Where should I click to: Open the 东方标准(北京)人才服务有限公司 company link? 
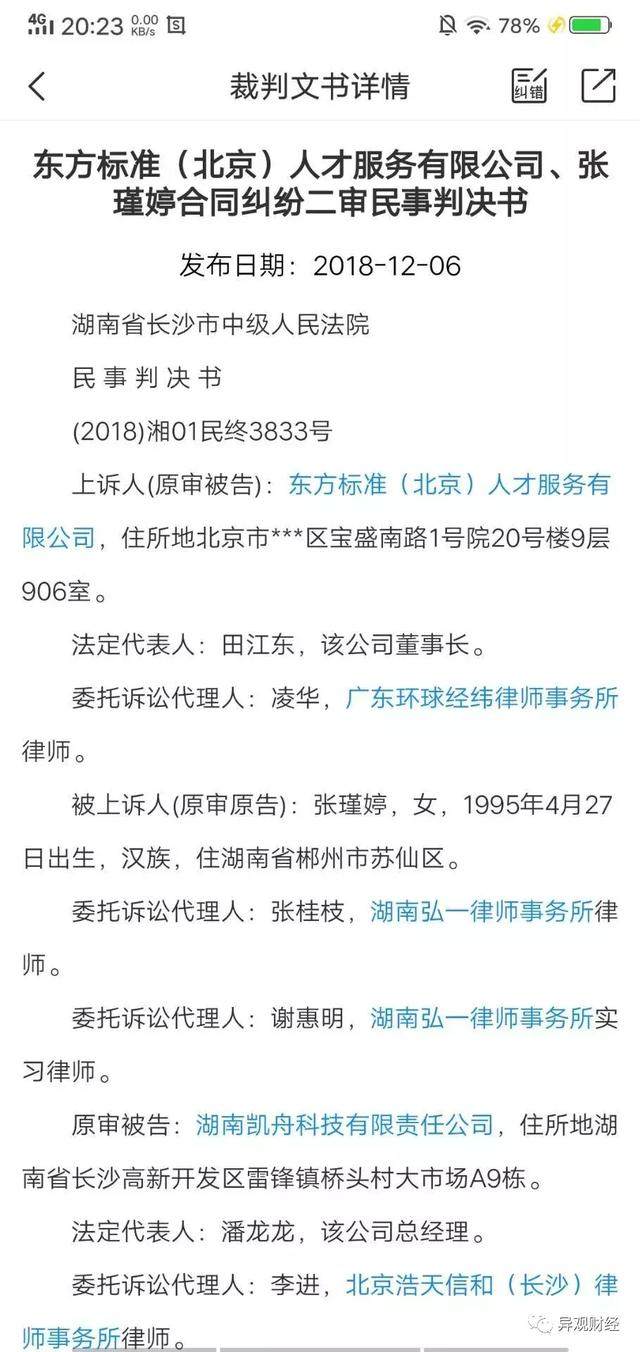[x=450, y=485]
